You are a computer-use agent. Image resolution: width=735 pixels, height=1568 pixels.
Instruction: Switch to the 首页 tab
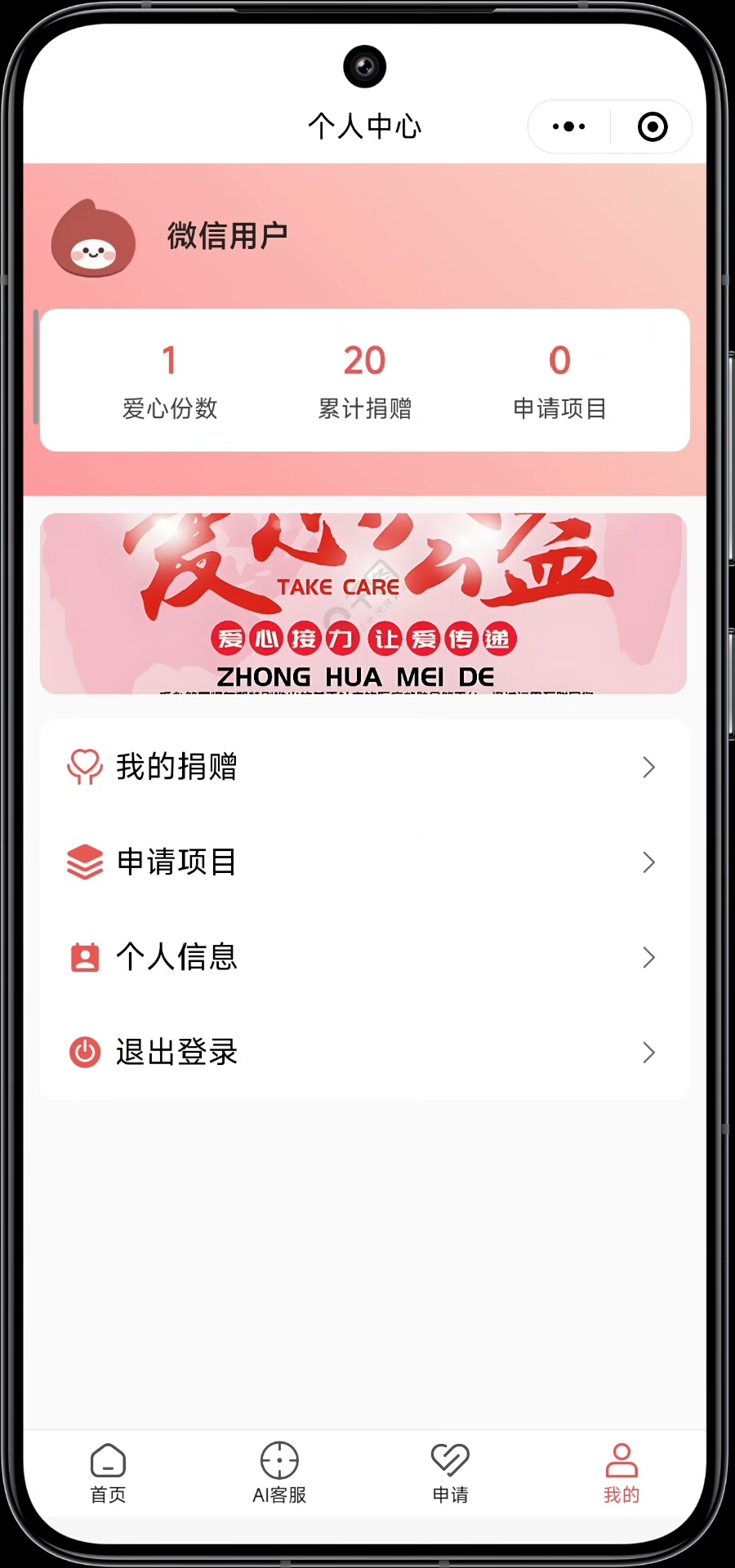point(108,1472)
